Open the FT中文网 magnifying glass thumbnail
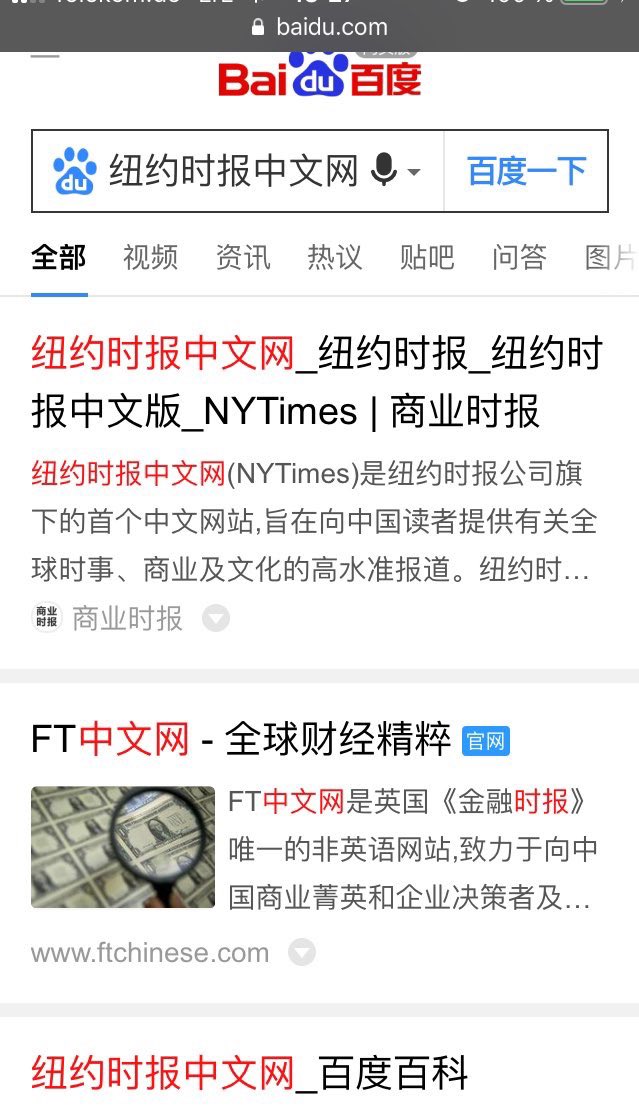Viewport: 639px width, 1108px height. click(123, 846)
